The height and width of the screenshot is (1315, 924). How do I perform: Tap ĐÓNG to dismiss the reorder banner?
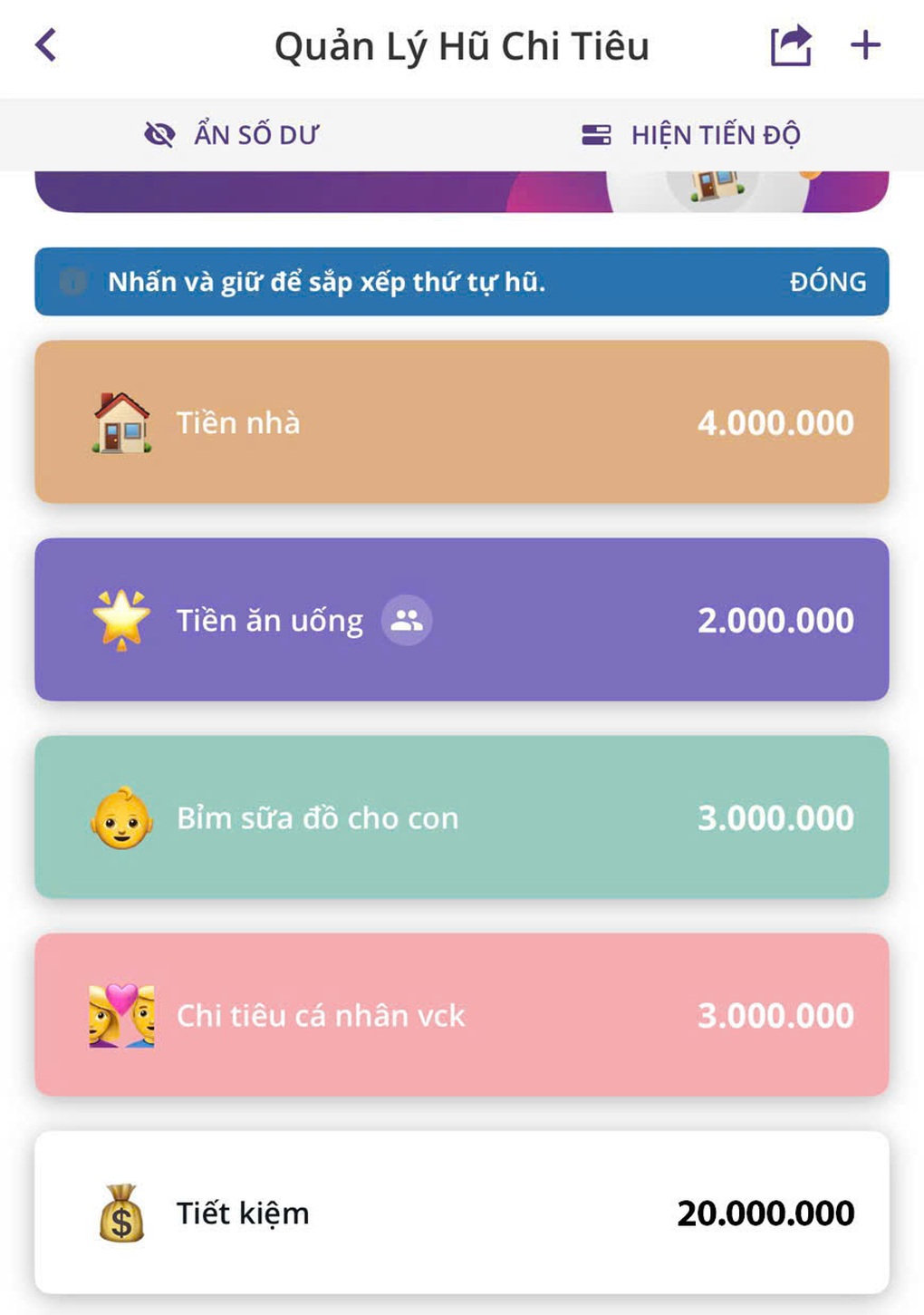827,281
